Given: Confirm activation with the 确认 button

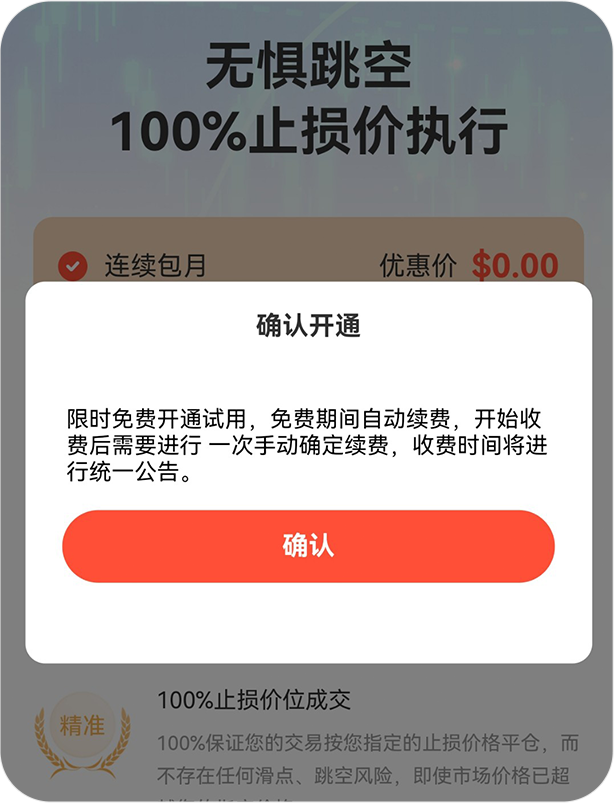Looking at the screenshot, I should click(308, 546).
